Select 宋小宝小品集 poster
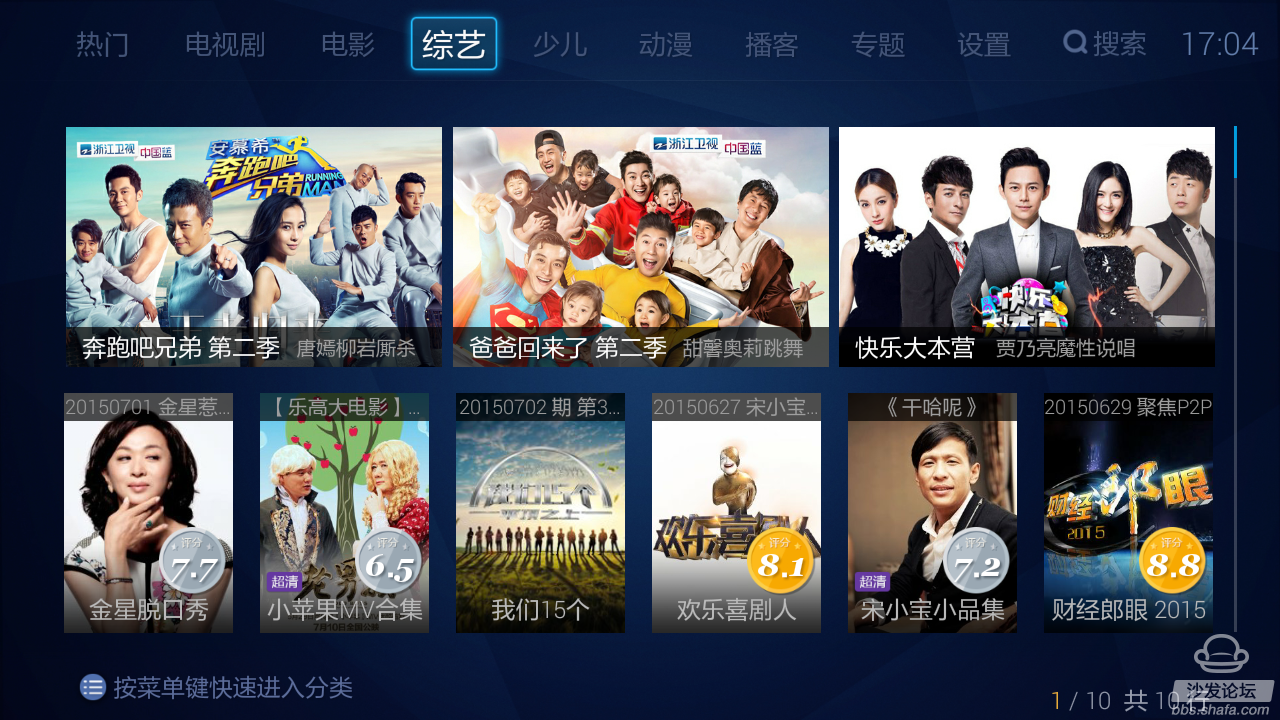The height and width of the screenshot is (720, 1280). pos(932,513)
